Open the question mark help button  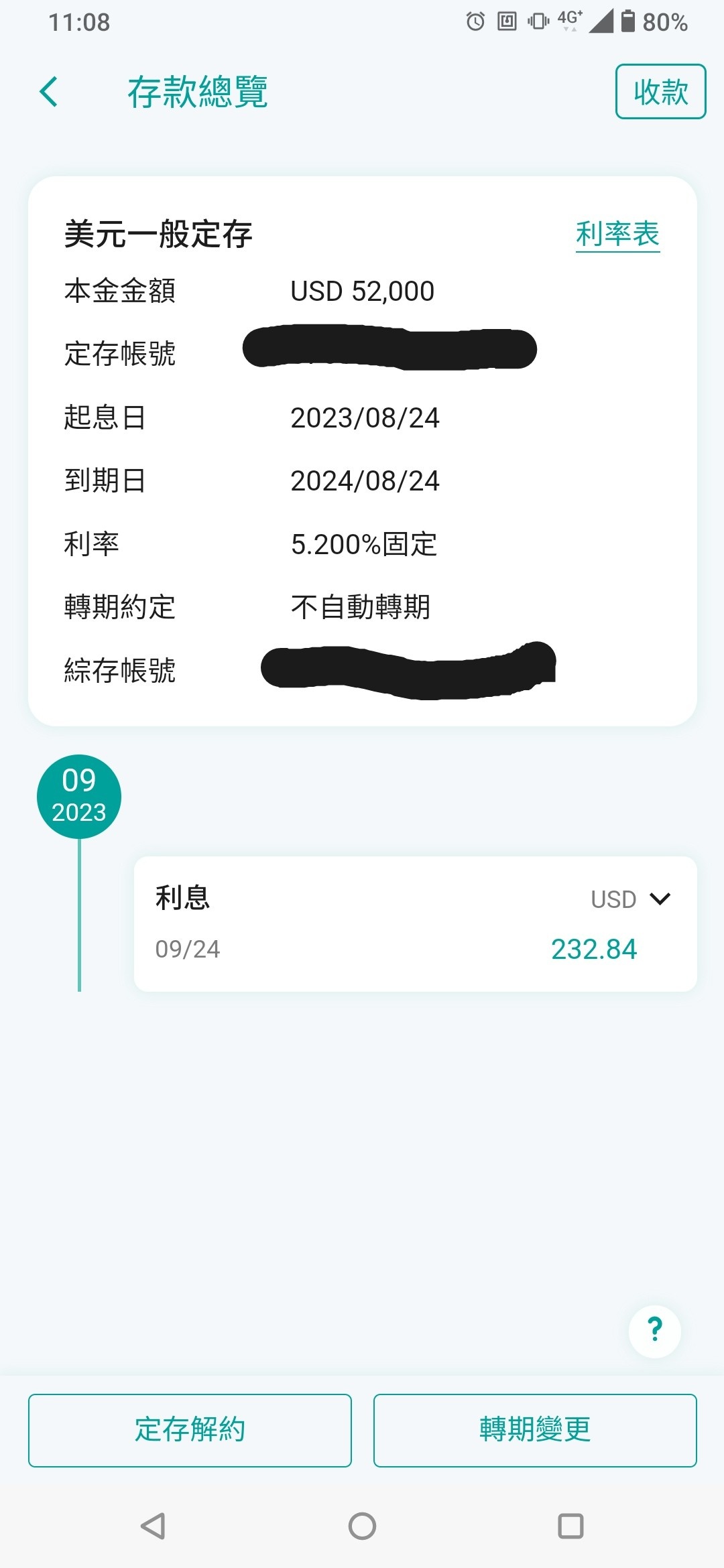pos(655,1331)
